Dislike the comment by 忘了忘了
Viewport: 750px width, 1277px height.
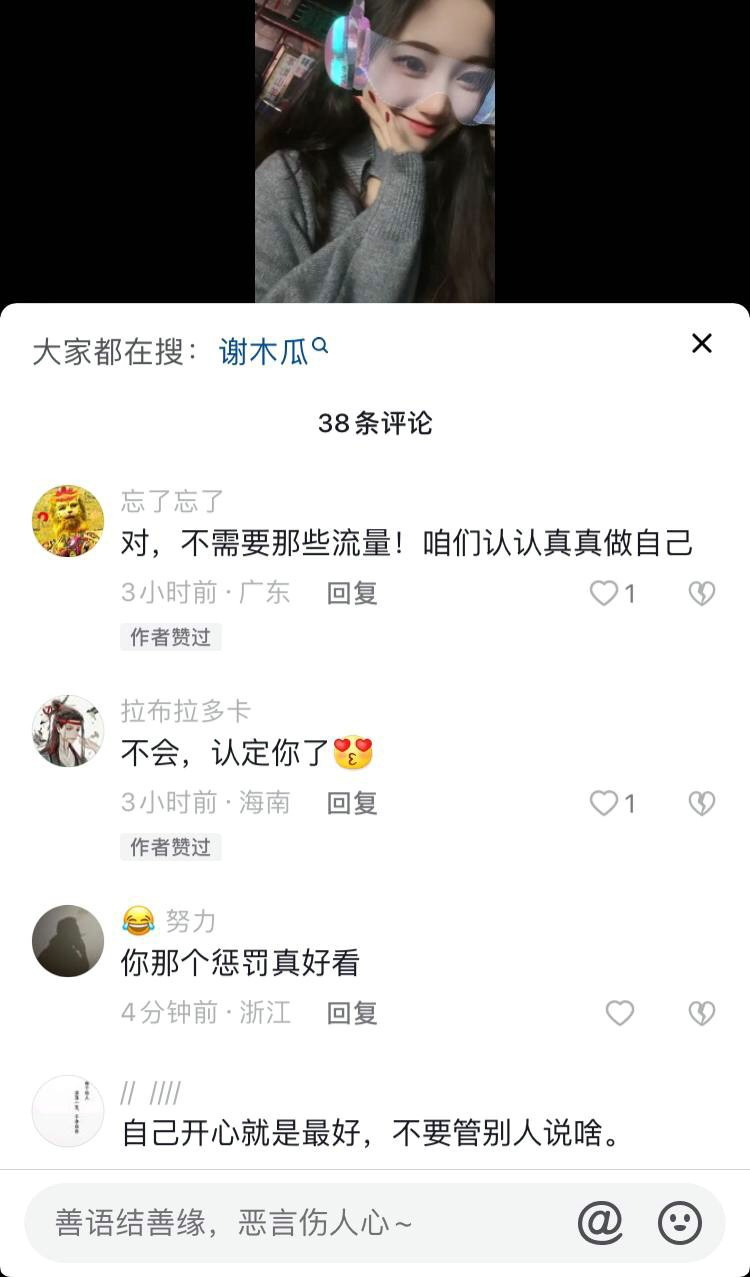pyautogui.click(x=702, y=594)
